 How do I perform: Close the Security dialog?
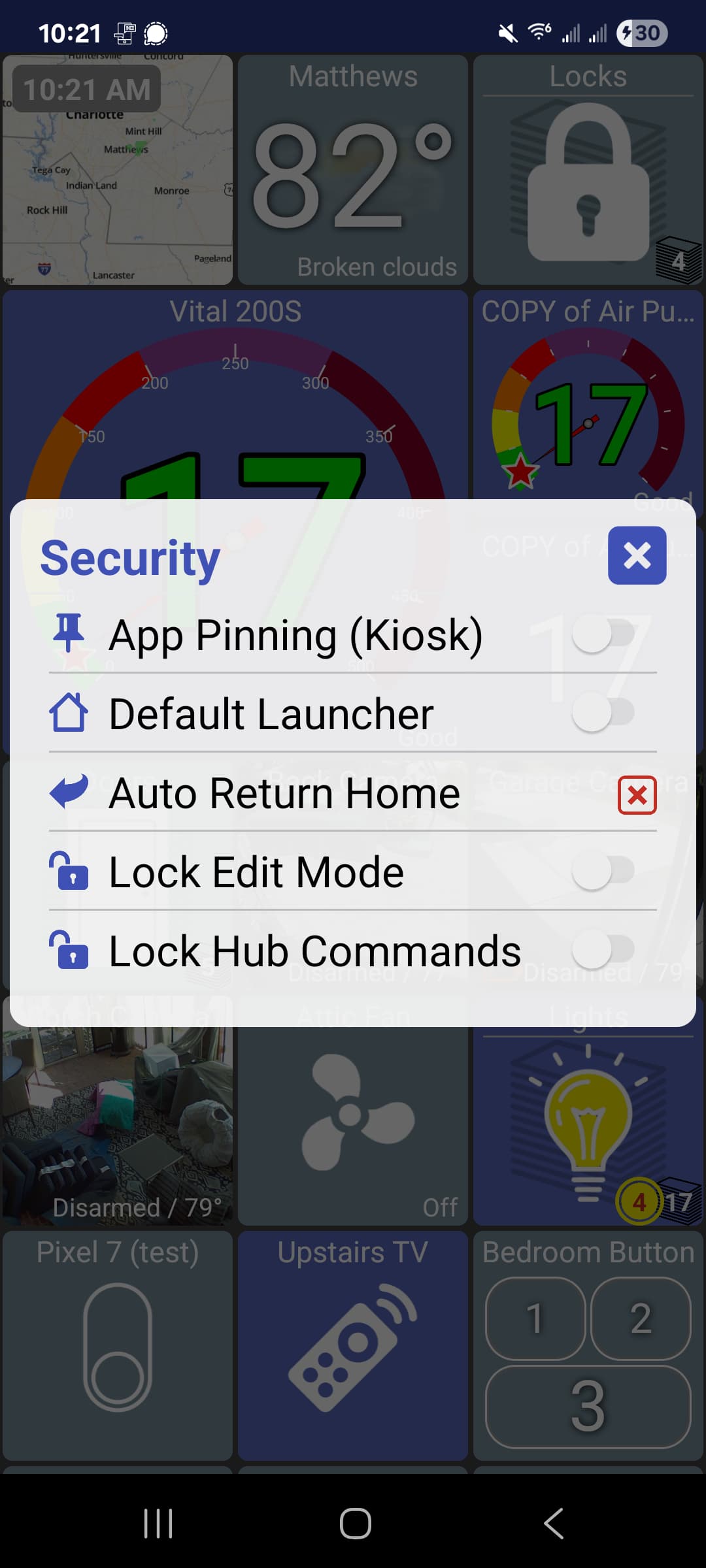tap(637, 555)
